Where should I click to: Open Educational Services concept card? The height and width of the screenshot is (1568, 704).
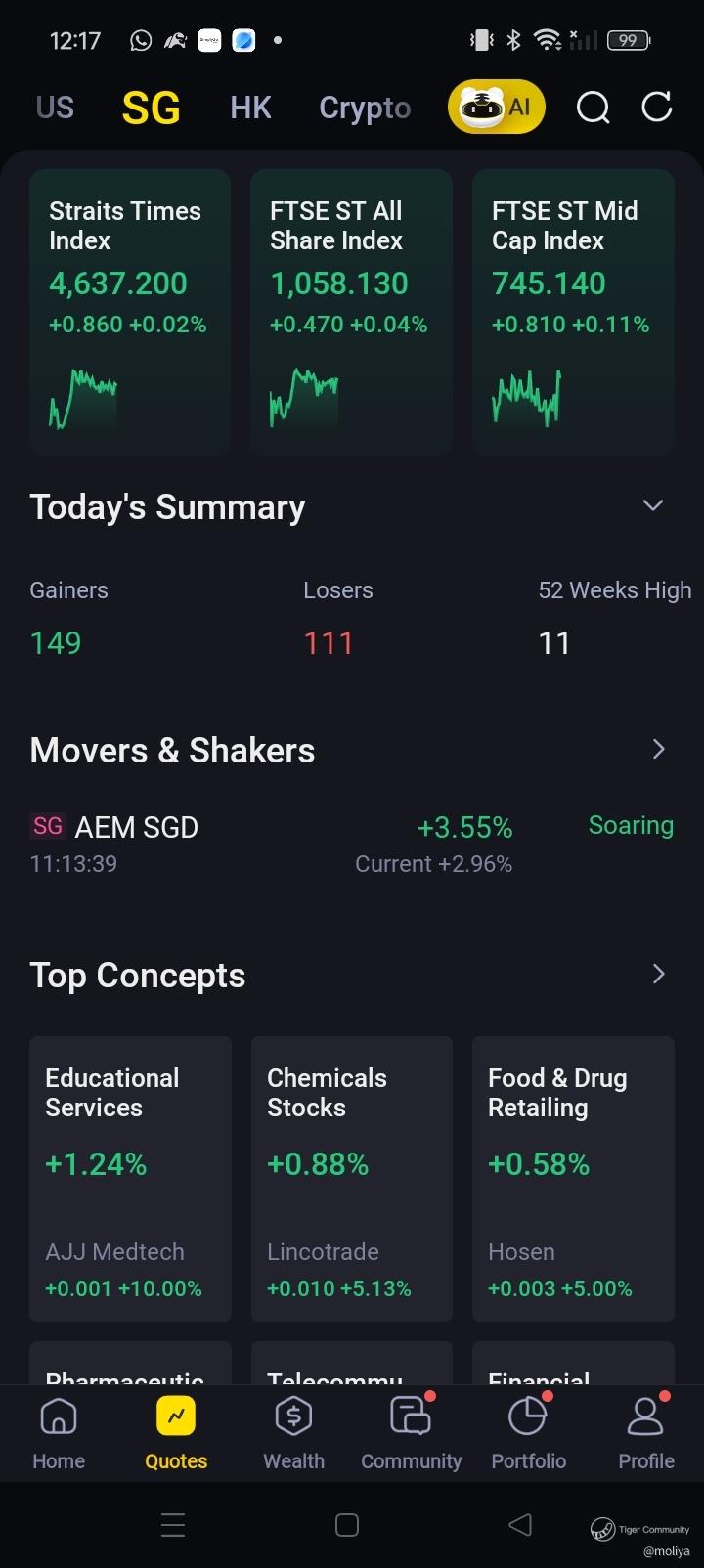(x=130, y=1178)
